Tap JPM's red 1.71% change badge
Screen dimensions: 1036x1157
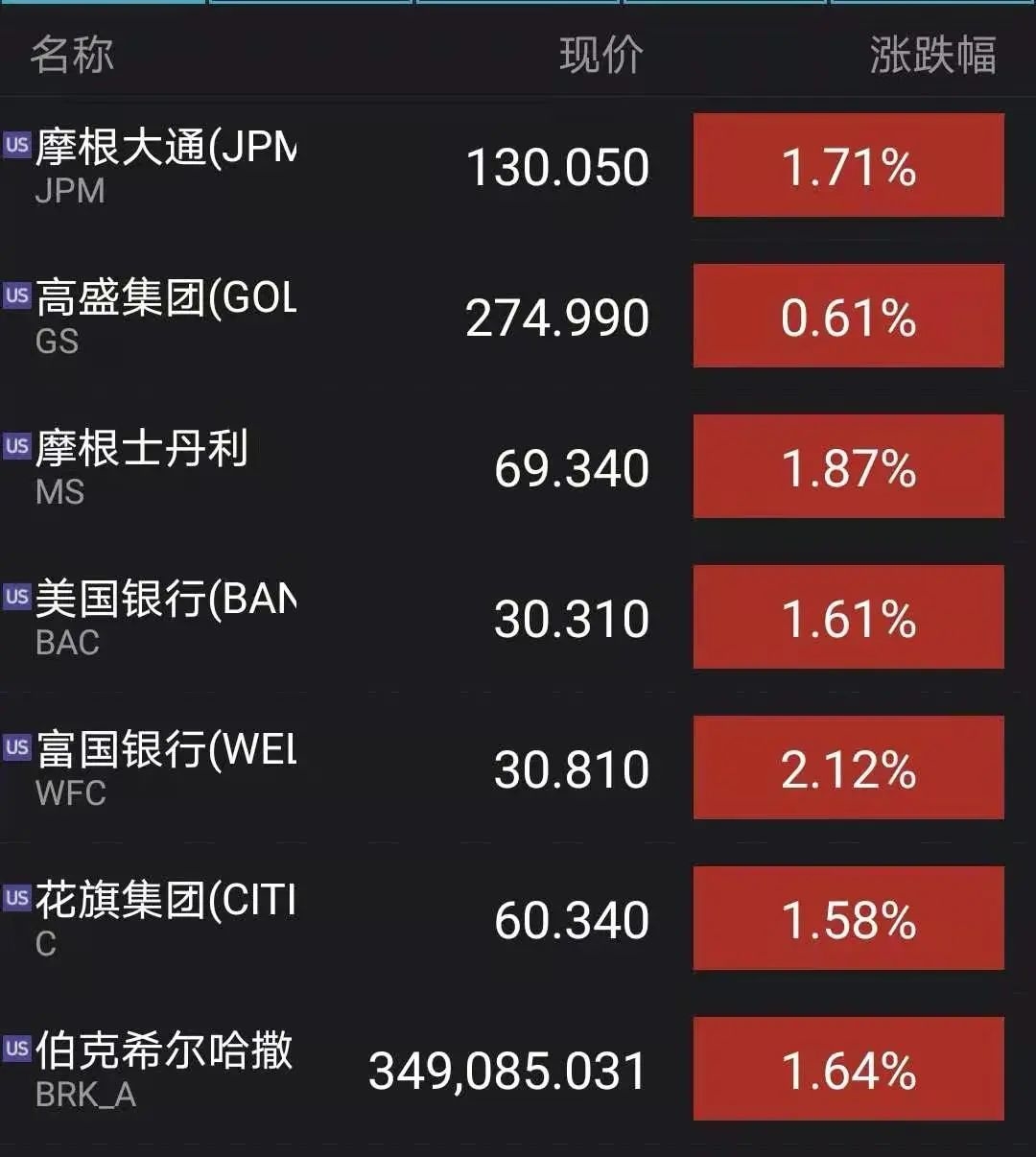(x=848, y=165)
